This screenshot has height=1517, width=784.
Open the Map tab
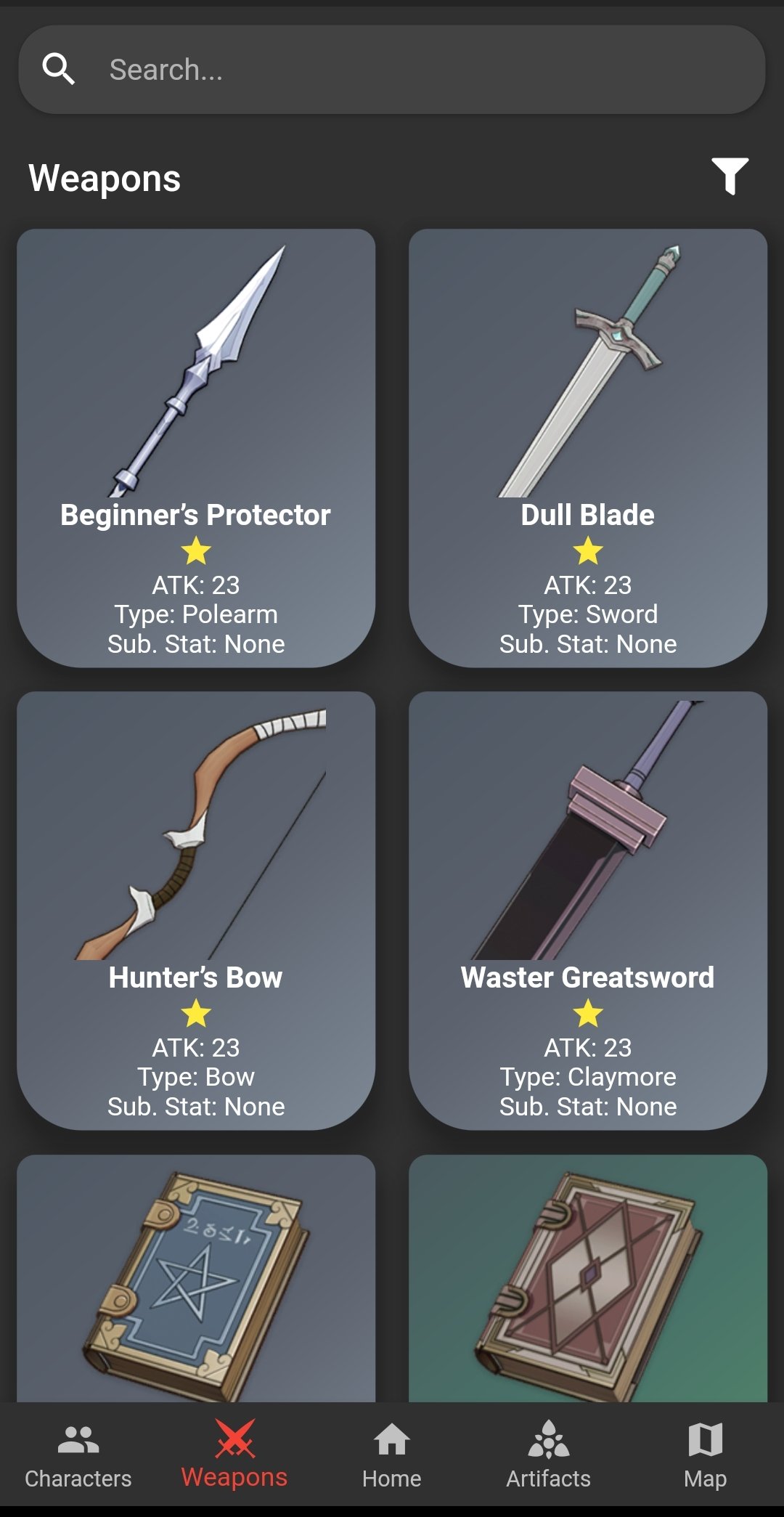705,1455
